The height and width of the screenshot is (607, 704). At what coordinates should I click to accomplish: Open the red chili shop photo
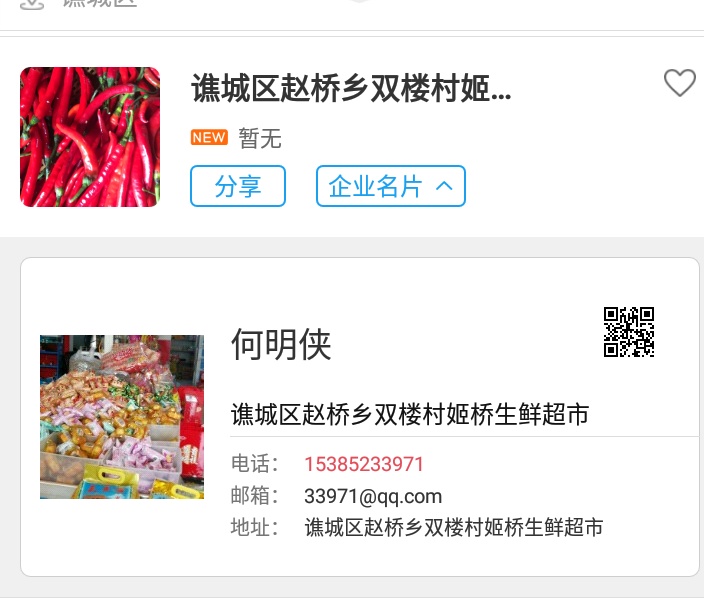coord(90,137)
